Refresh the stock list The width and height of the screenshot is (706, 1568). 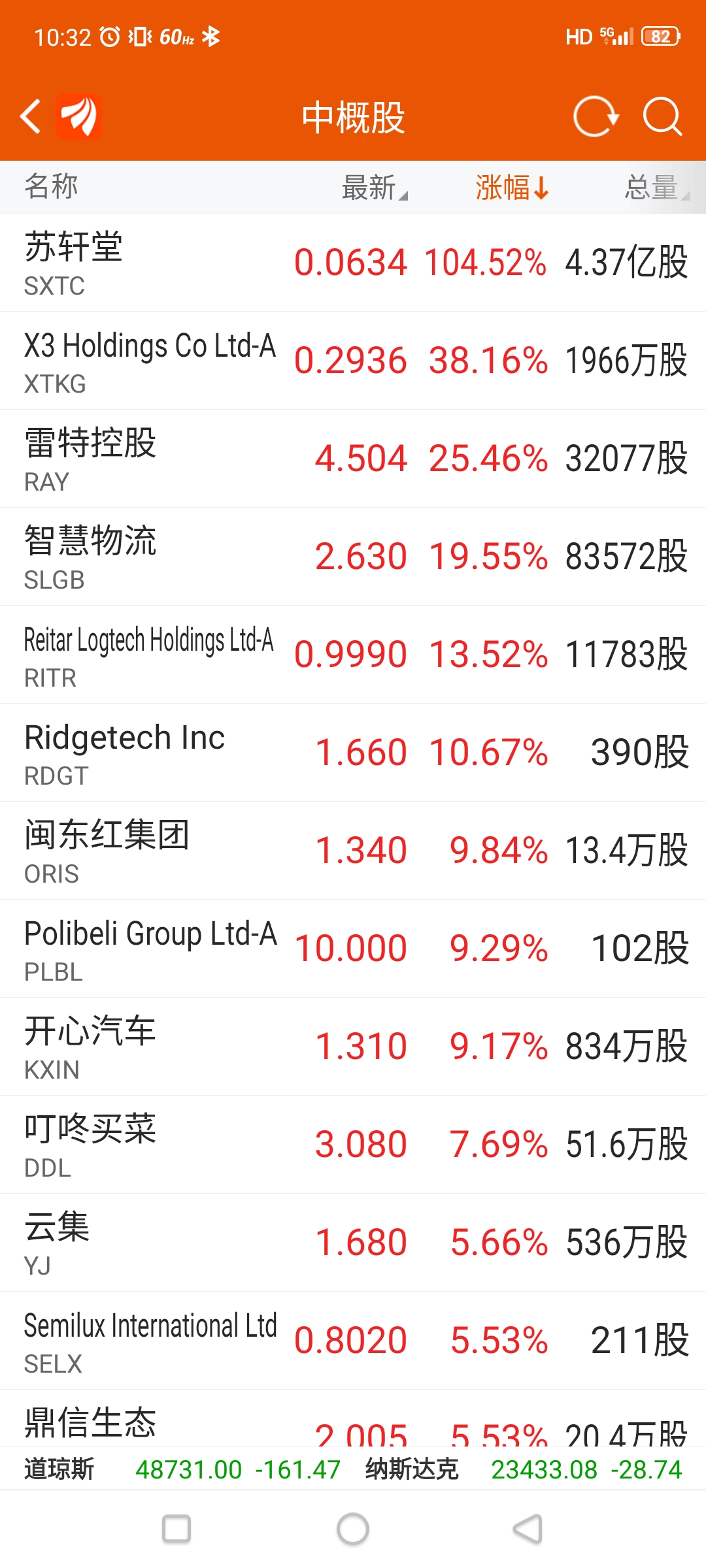pos(595,117)
